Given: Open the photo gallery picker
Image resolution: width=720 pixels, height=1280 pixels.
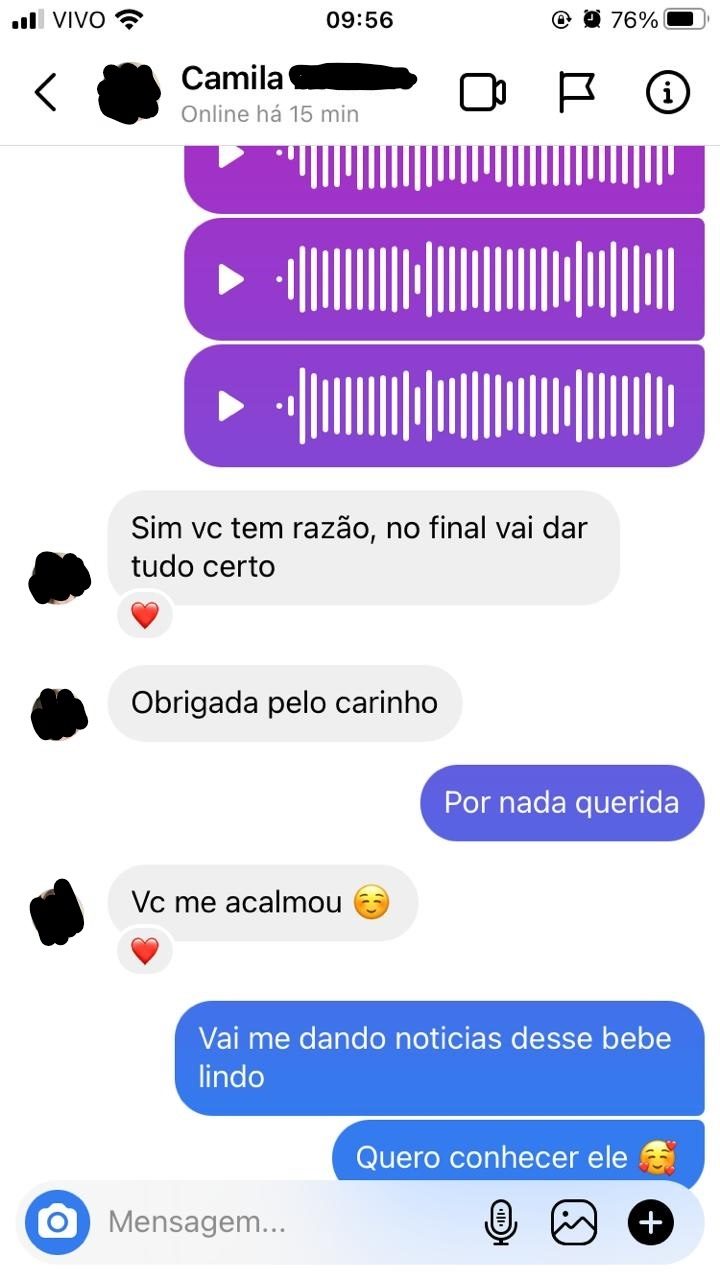Looking at the screenshot, I should pyautogui.click(x=574, y=1222).
